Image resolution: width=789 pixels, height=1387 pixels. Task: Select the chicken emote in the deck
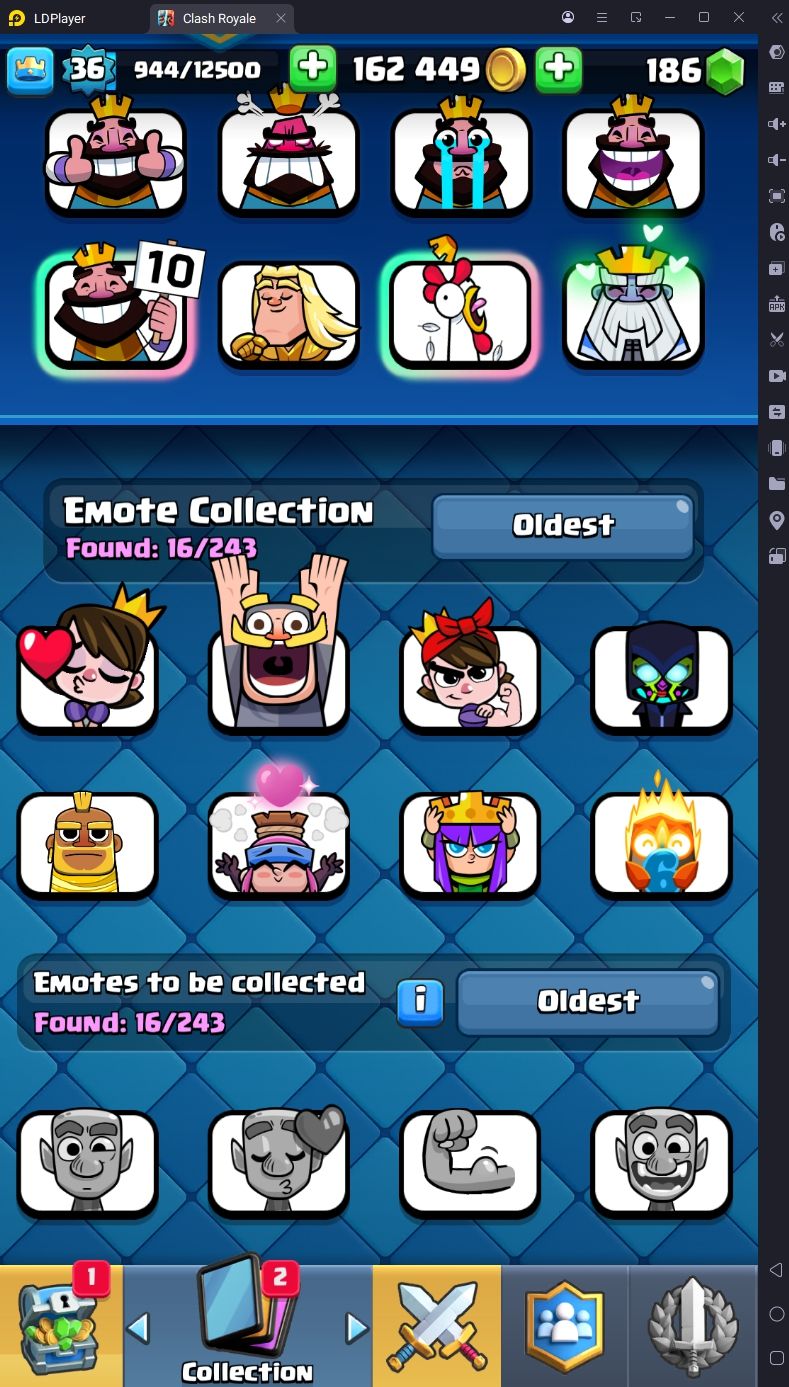click(x=460, y=312)
